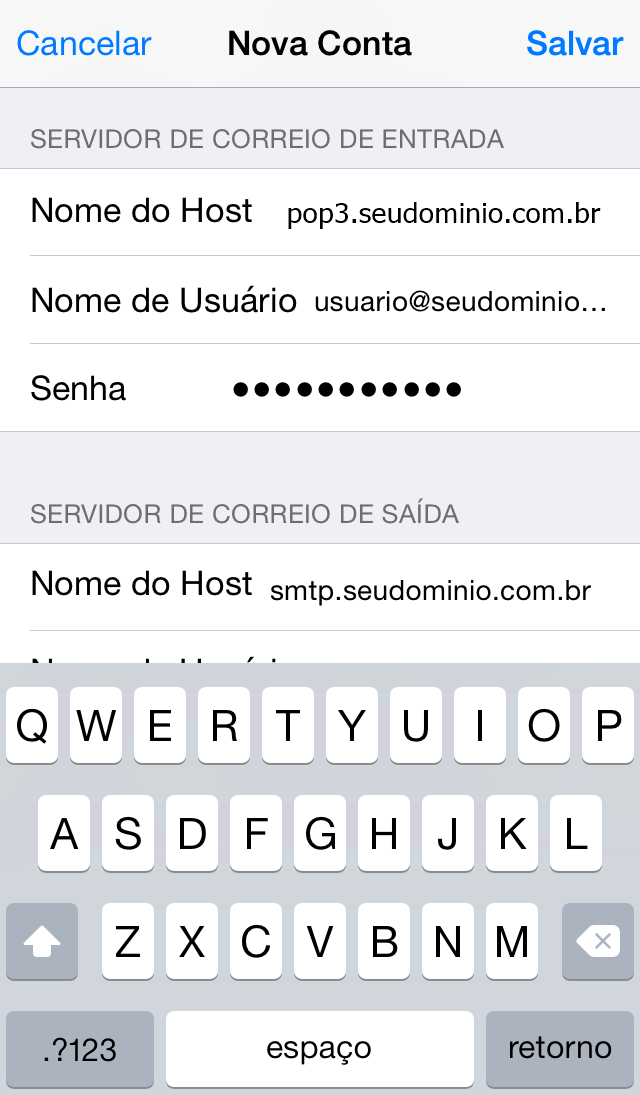Edit the incoming Nome de Usuário field

460,301
